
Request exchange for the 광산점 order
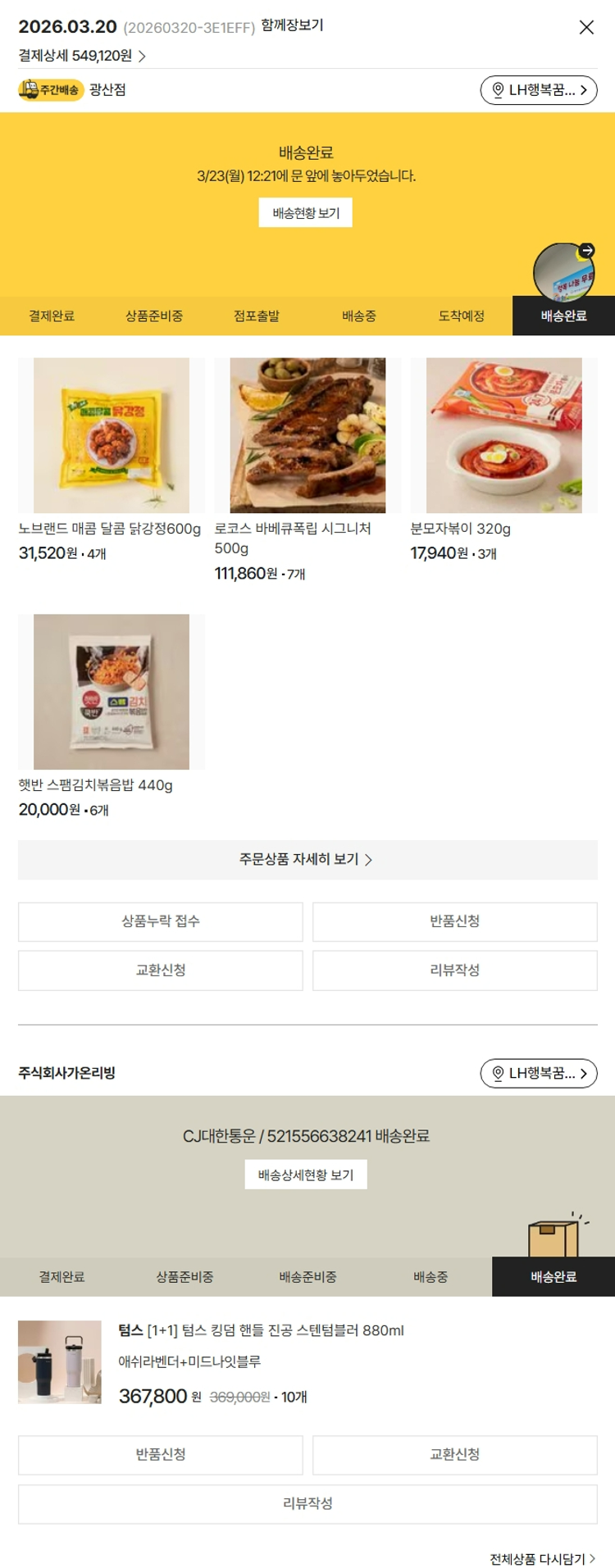(x=161, y=970)
